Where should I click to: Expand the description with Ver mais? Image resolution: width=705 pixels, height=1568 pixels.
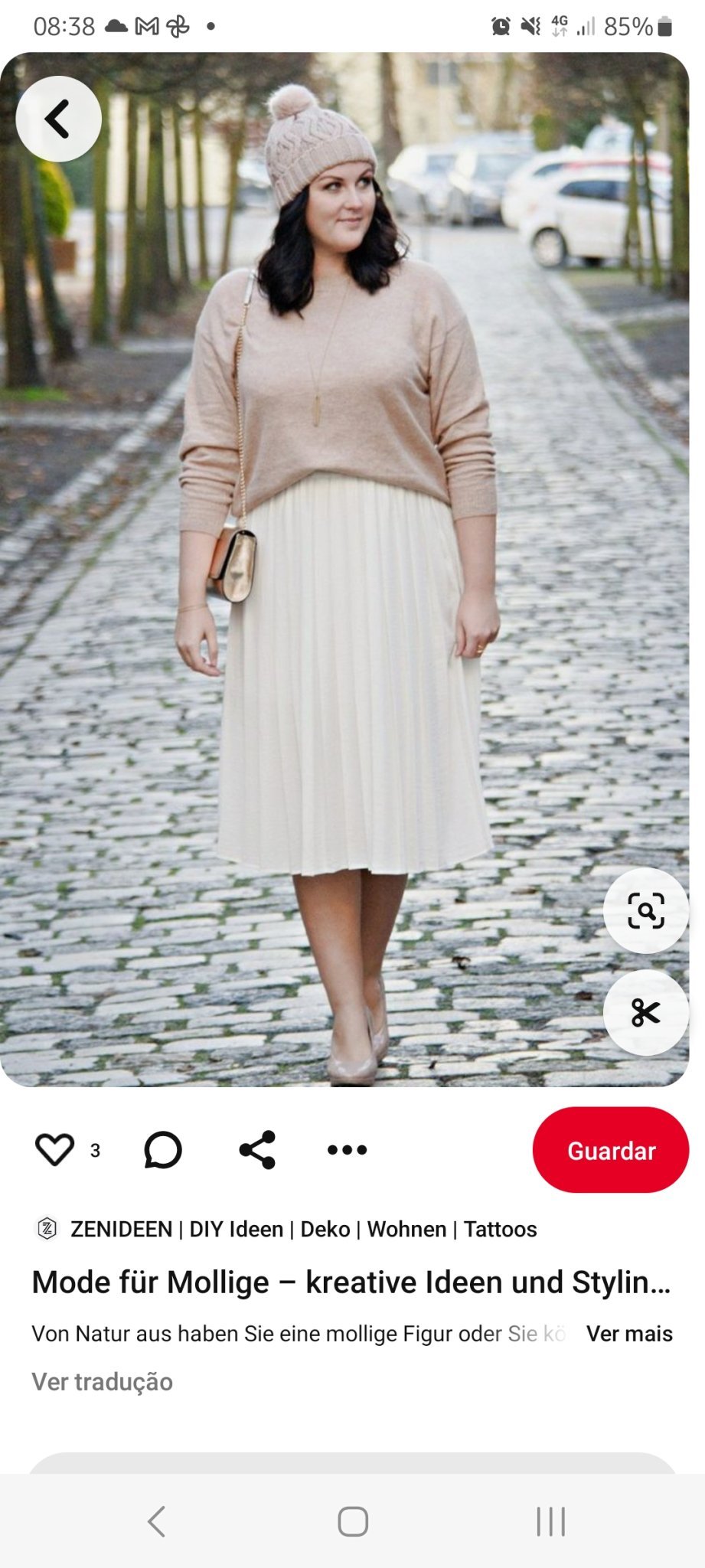(628, 1334)
